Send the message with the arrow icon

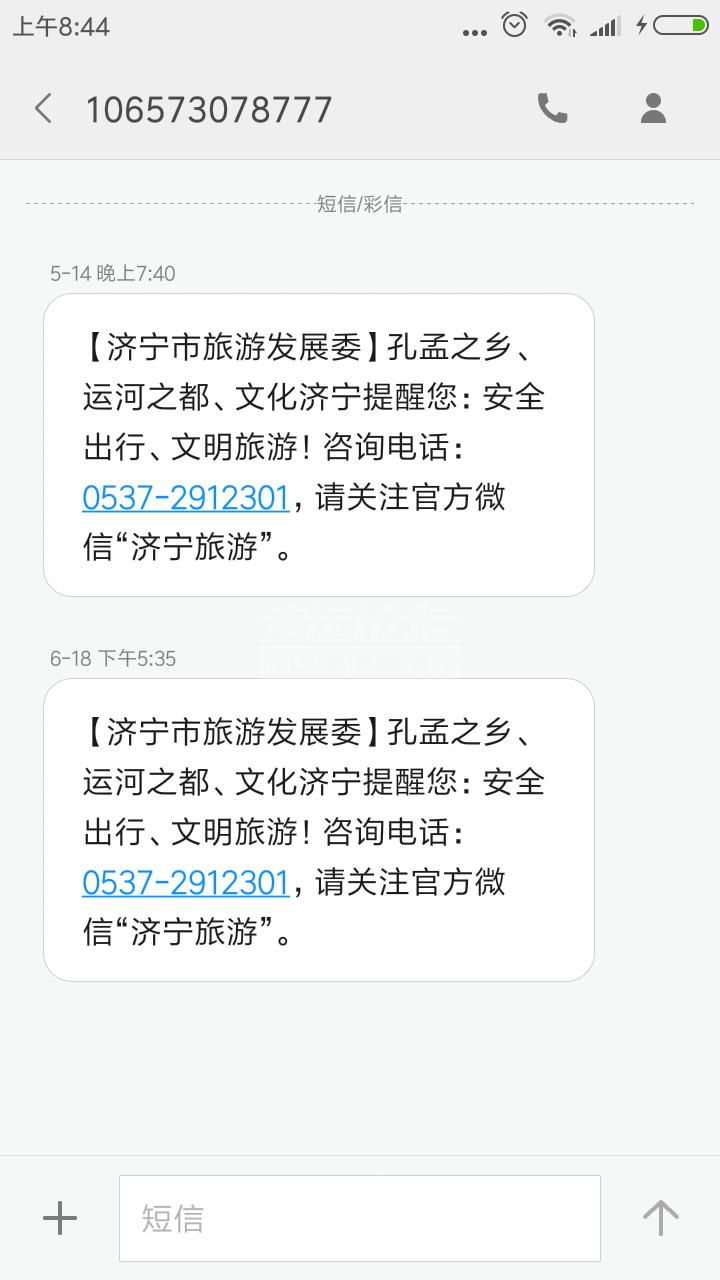pyautogui.click(x=660, y=1218)
